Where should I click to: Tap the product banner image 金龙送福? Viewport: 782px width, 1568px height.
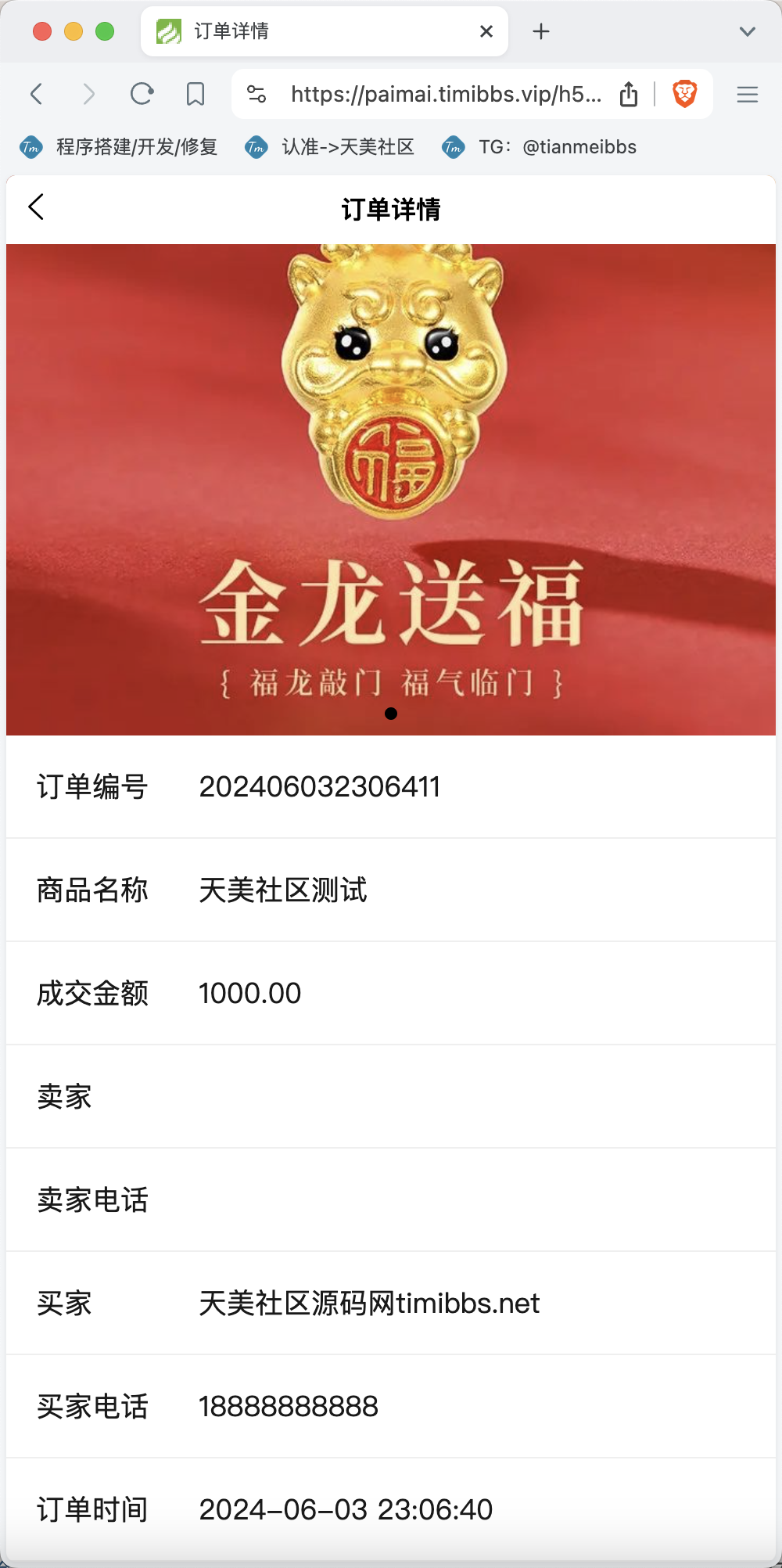click(391, 490)
